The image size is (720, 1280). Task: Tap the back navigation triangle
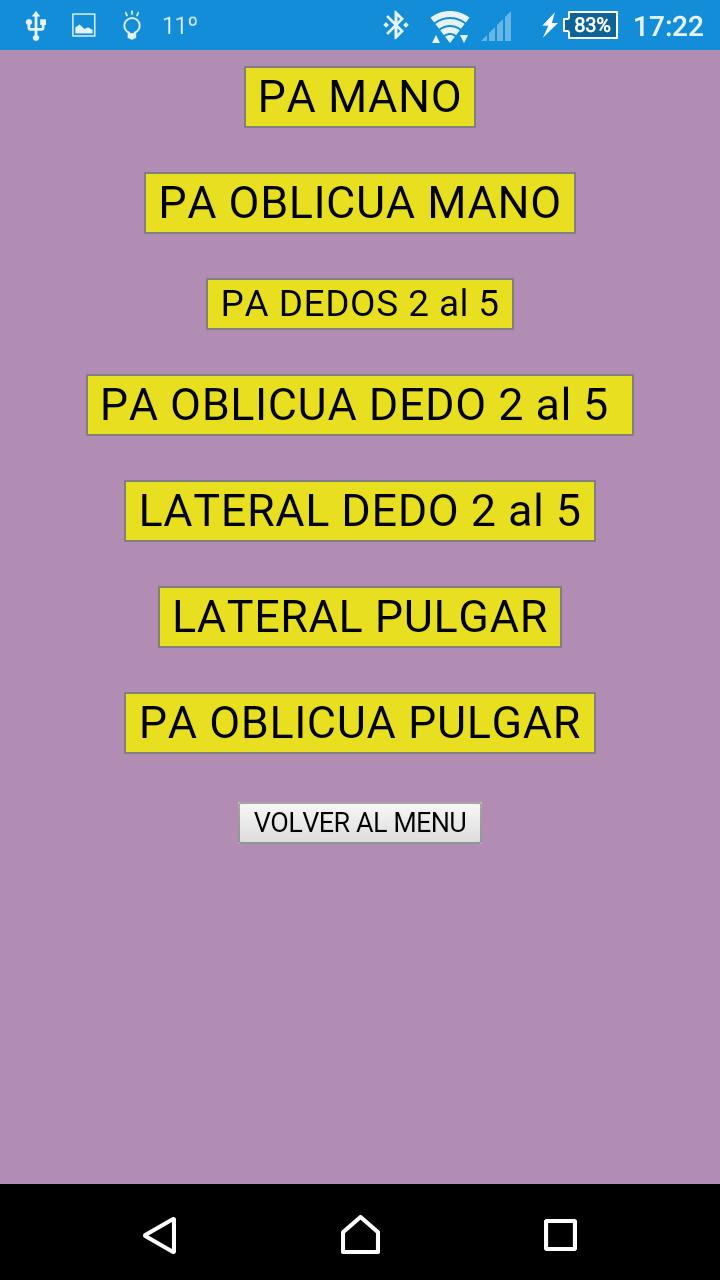161,1235
